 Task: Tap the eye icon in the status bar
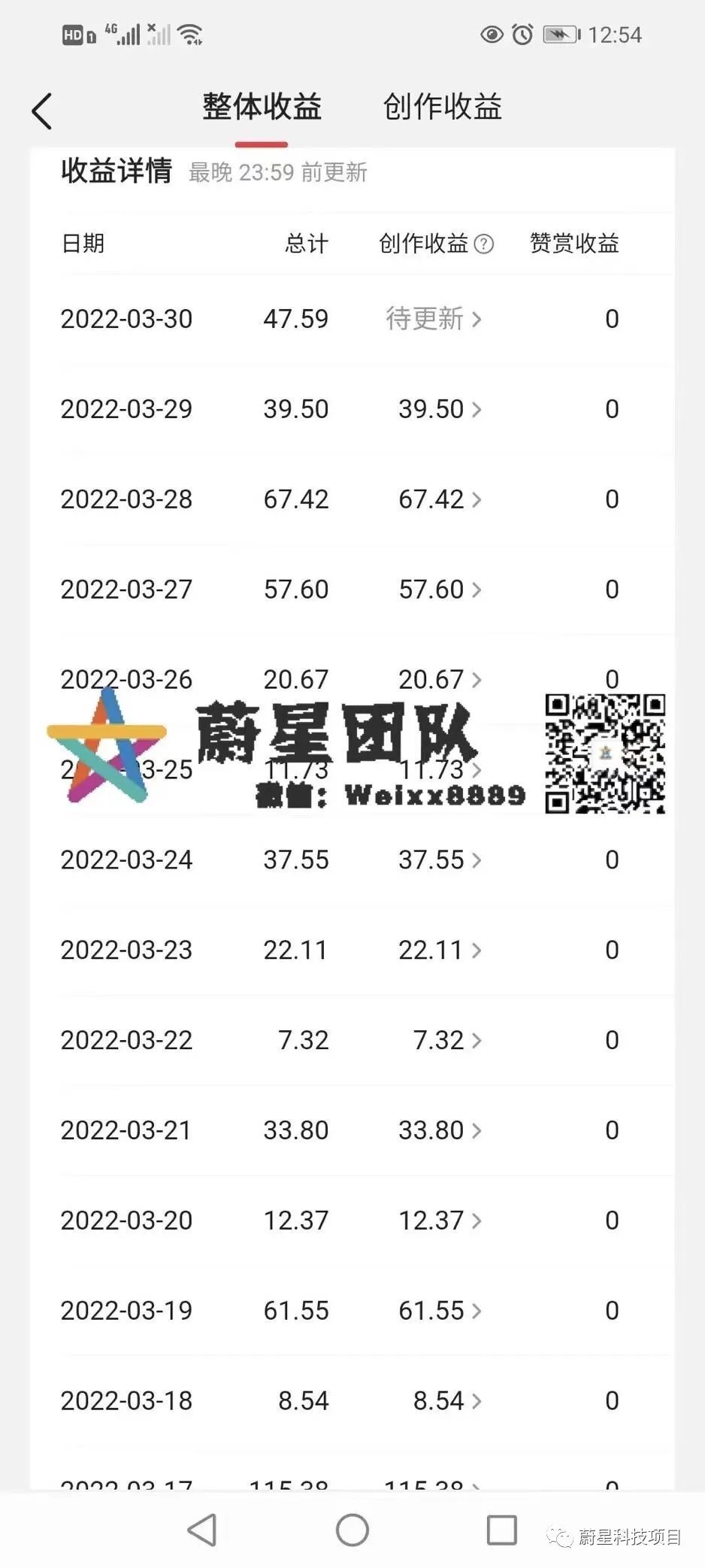(x=492, y=34)
